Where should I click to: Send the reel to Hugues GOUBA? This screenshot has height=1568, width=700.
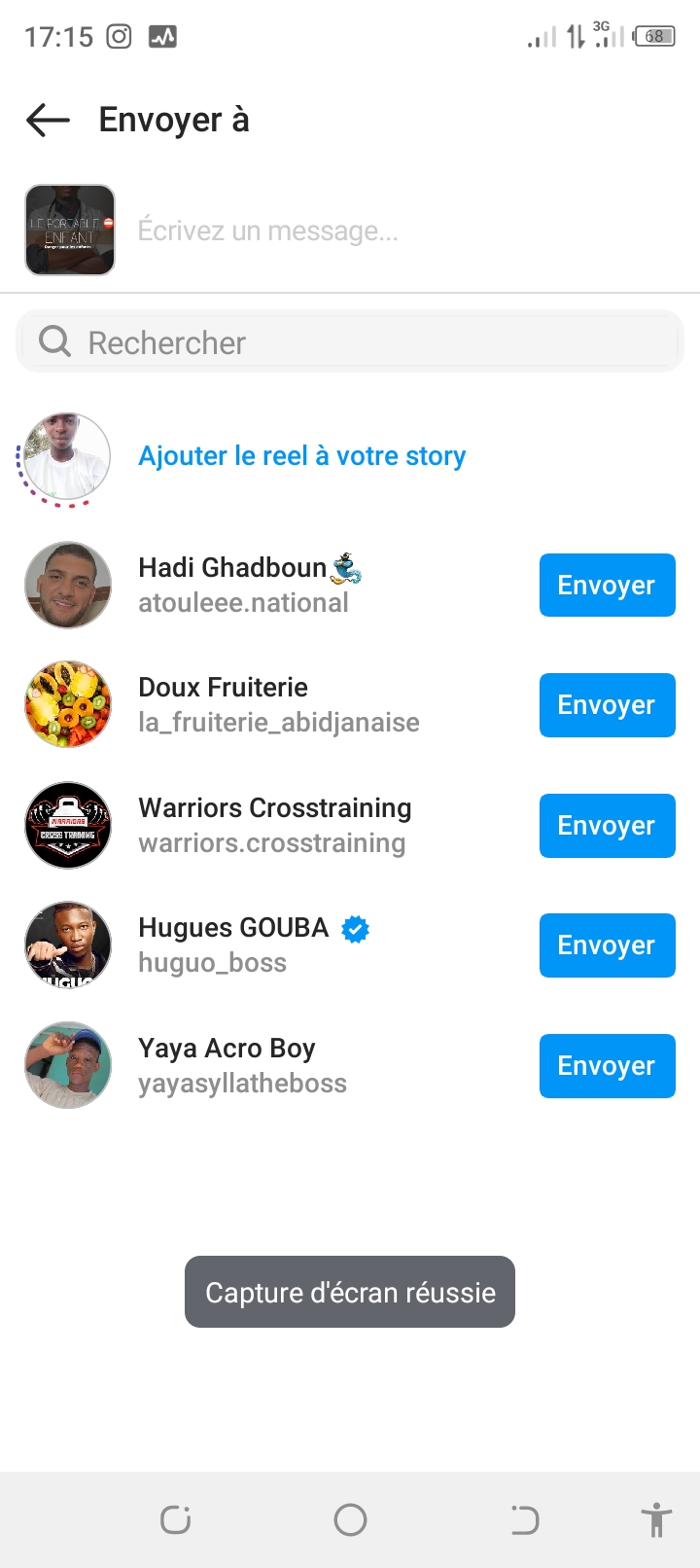[607, 945]
